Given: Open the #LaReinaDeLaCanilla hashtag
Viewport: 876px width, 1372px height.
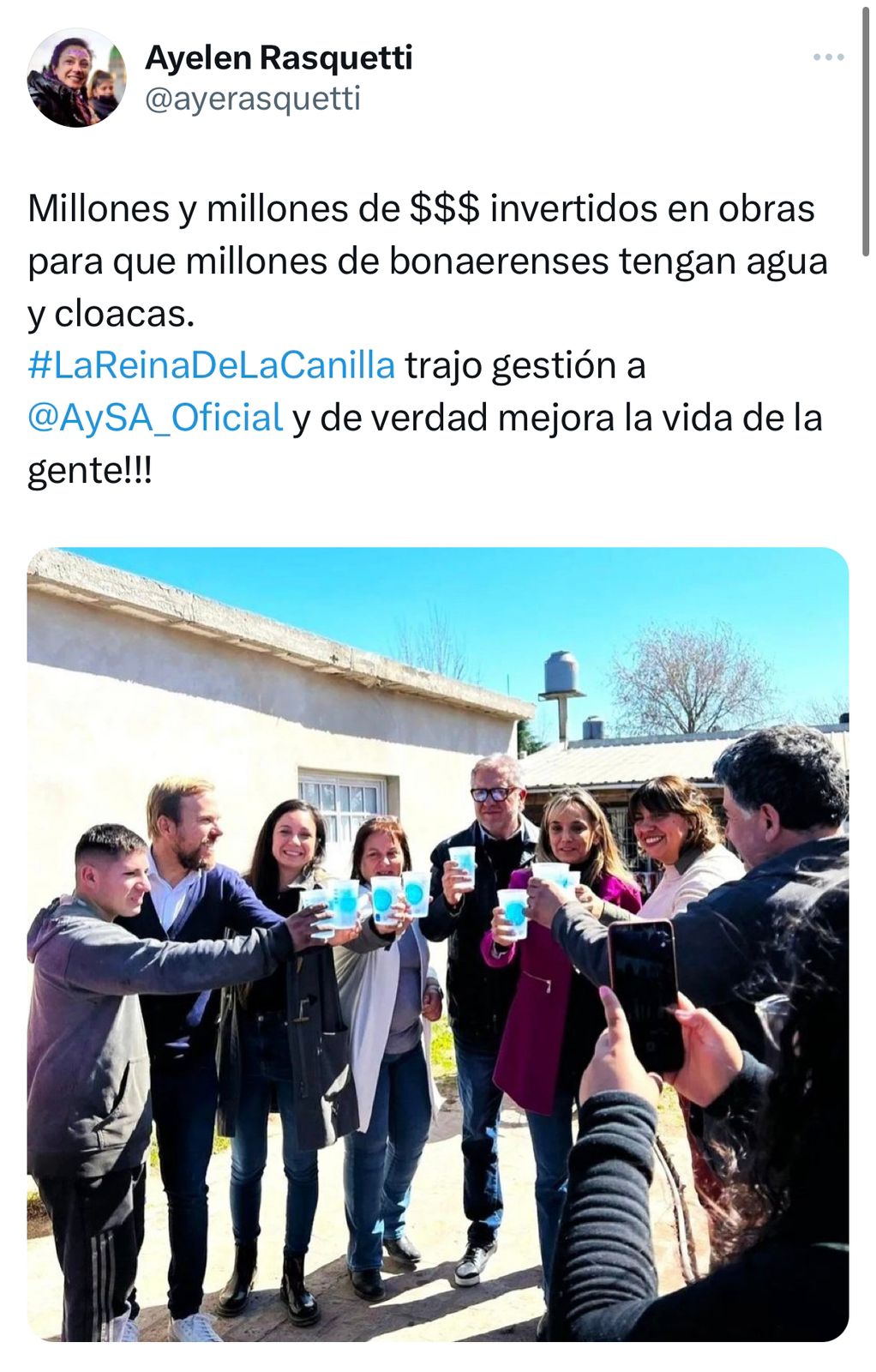Looking at the screenshot, I should [211, 365].
